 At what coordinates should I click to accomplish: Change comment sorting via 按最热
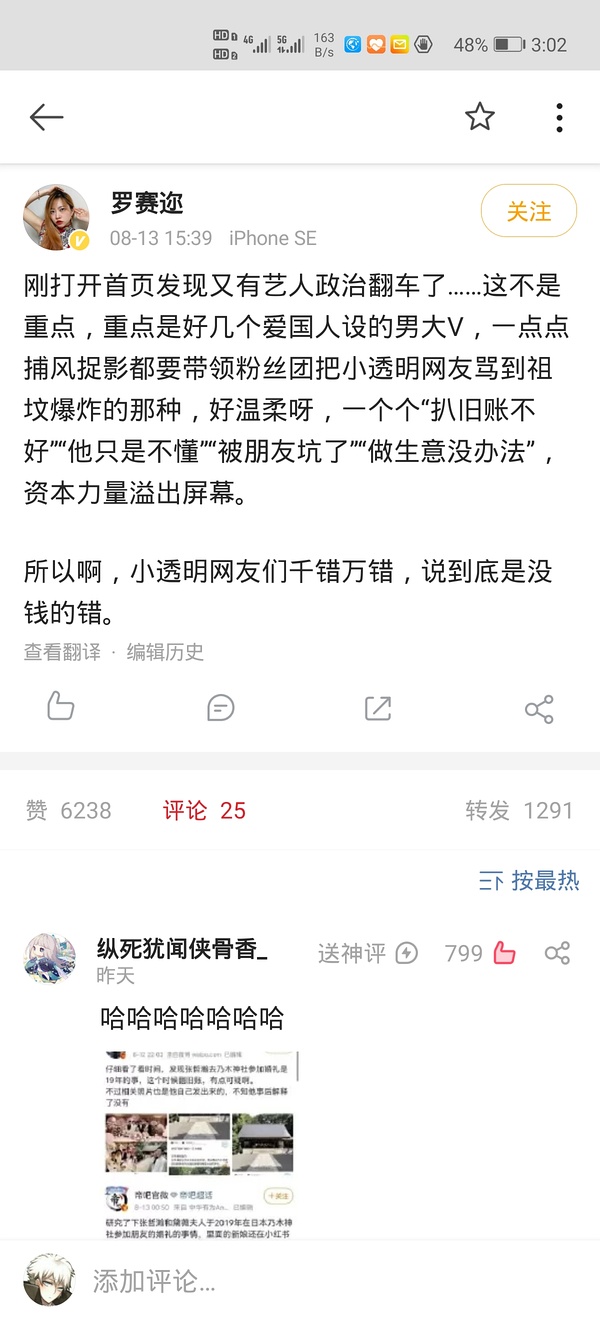[529, 881]
